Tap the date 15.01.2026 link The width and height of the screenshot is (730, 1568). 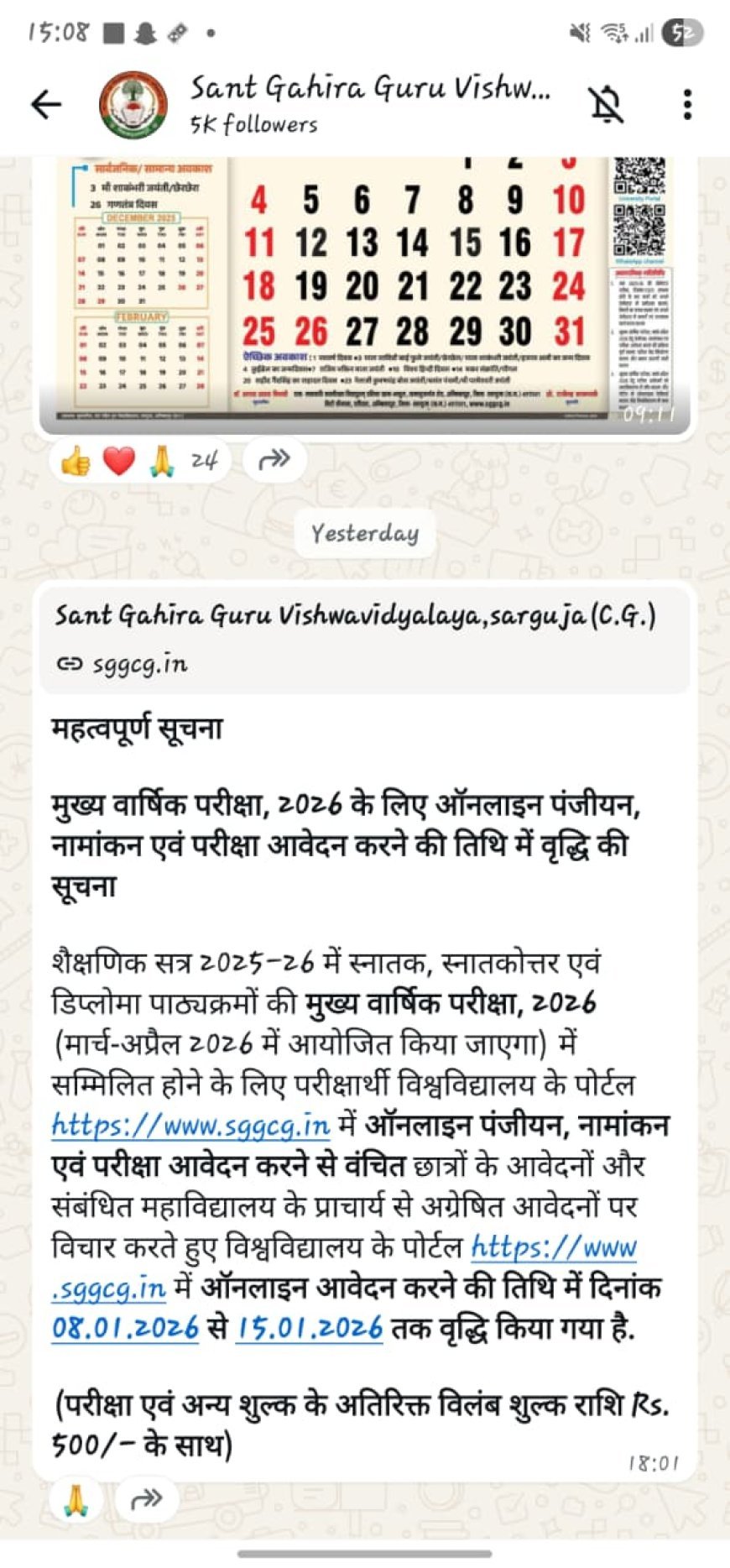point(309,1328)
